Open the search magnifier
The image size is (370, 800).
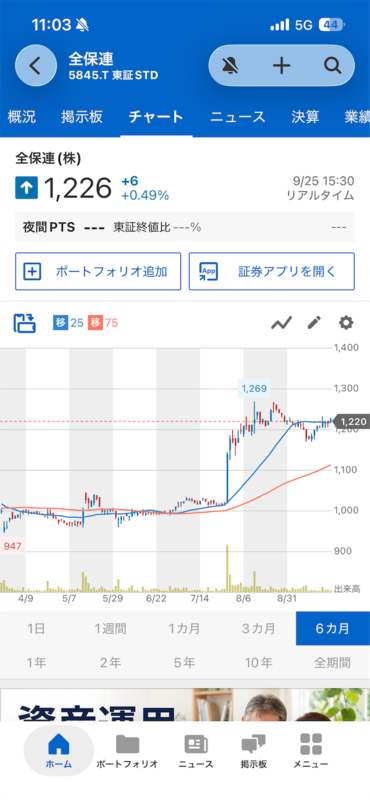pos(332,65)
